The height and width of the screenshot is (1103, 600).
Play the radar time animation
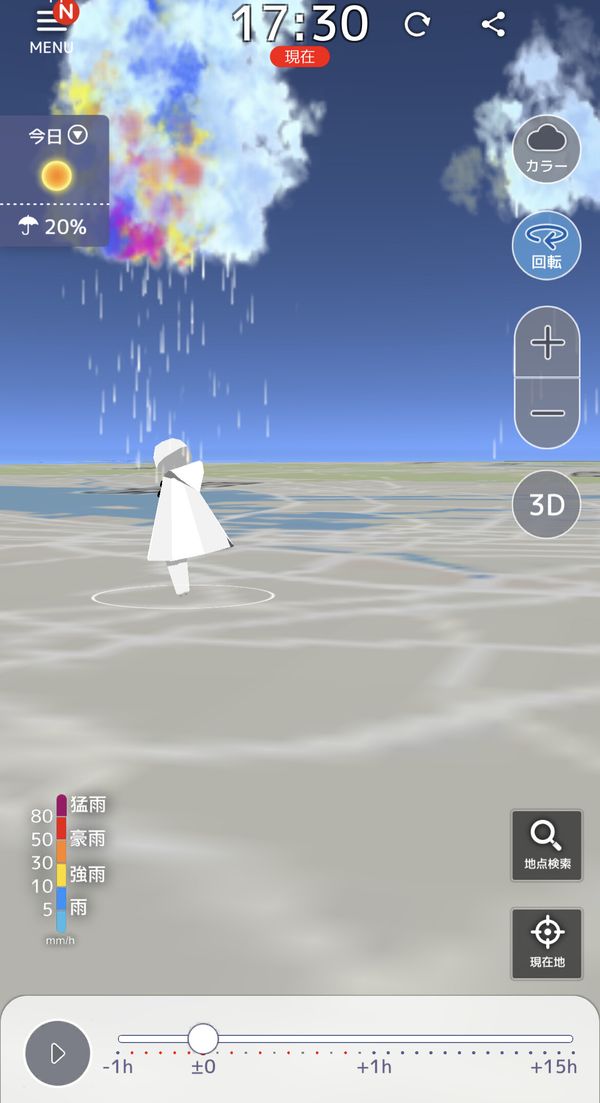[58, 1053]
